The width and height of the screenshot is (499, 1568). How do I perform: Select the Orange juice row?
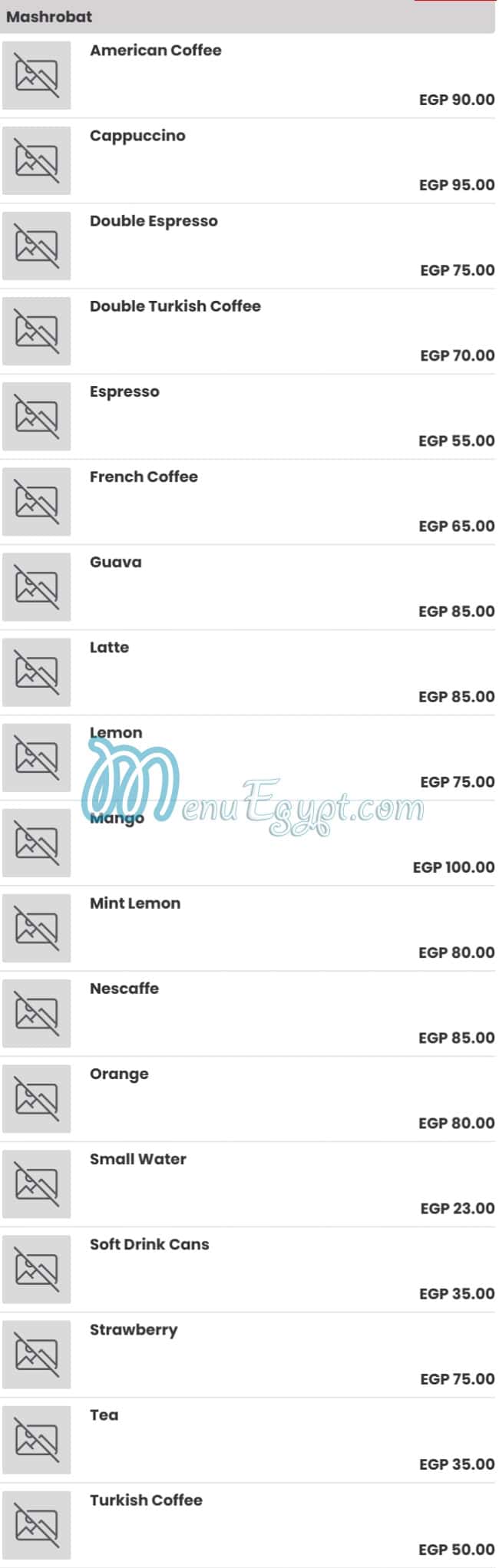(x=119, y=1074)
